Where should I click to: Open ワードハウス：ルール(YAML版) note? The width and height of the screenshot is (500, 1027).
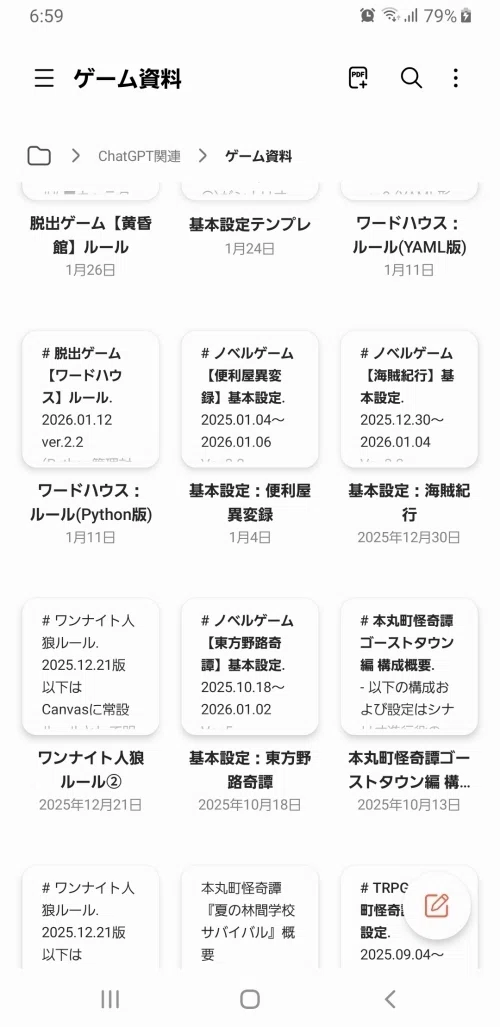pyautogui.click(x=410, y=235)
